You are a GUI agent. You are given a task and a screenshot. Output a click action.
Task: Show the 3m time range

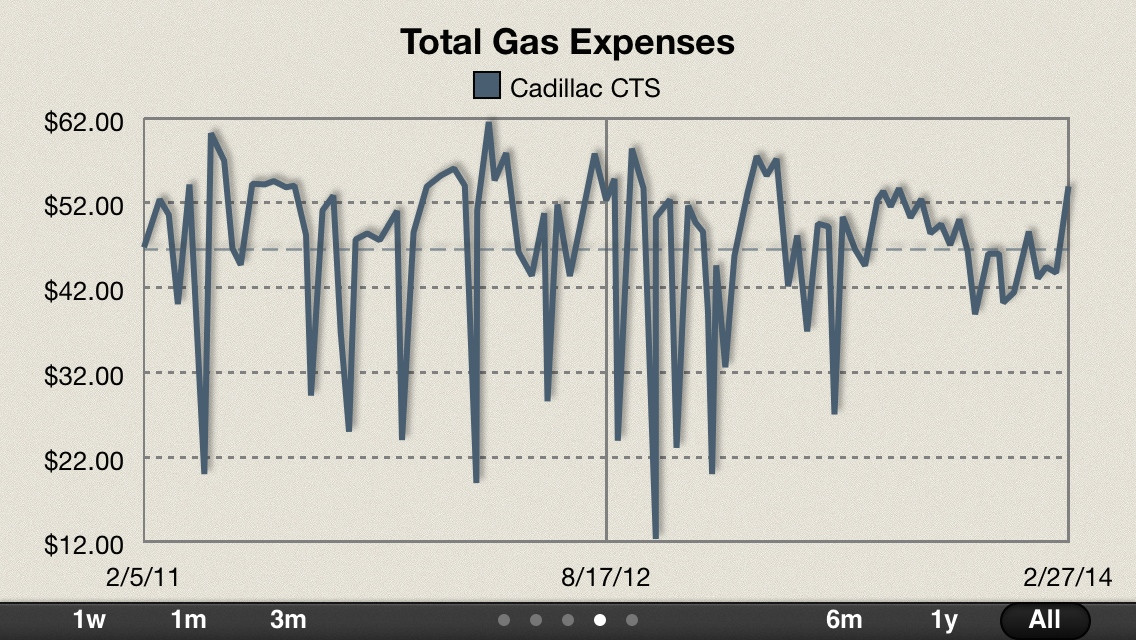click(x=288, y=620)
